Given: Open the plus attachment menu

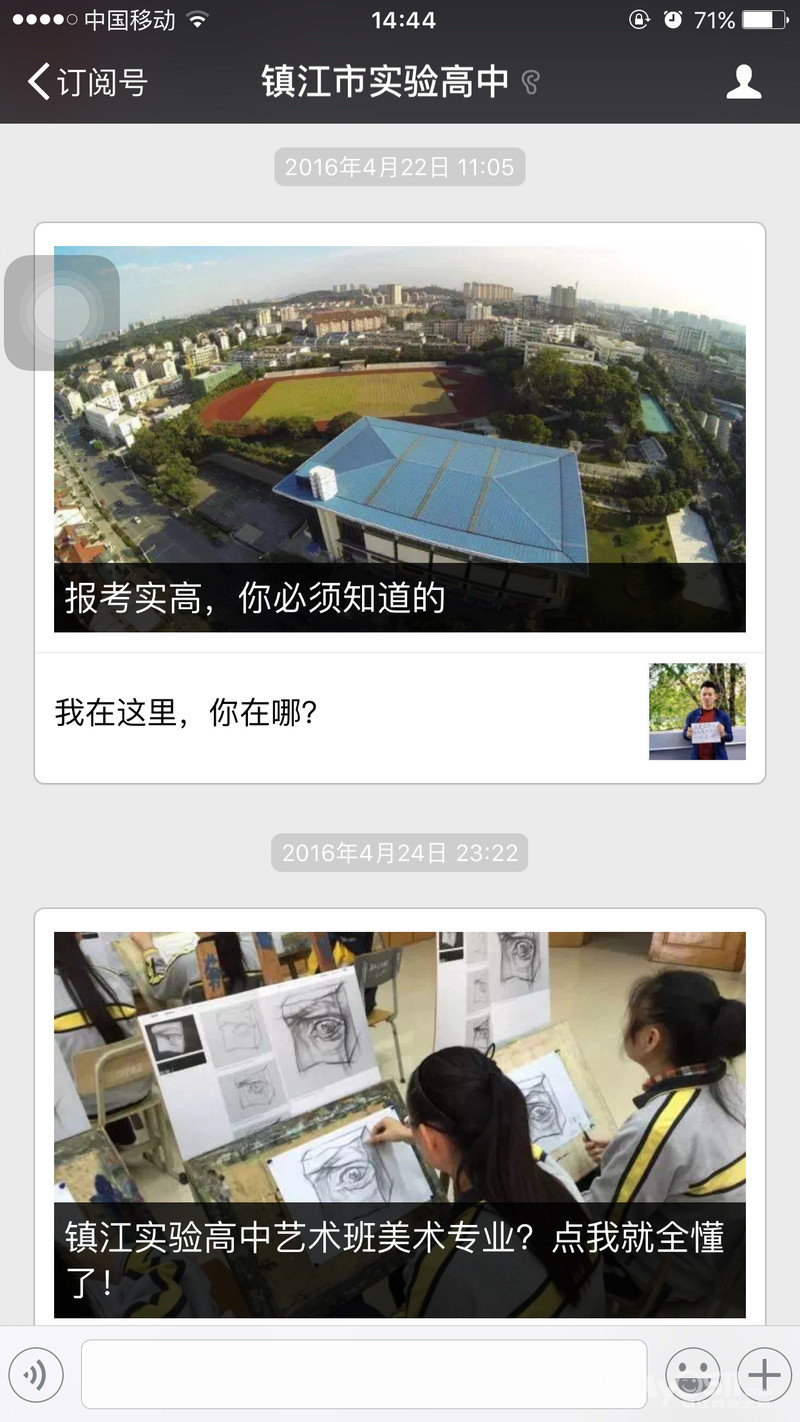Looking at the screenshot, I should [x=764, y=1375].
